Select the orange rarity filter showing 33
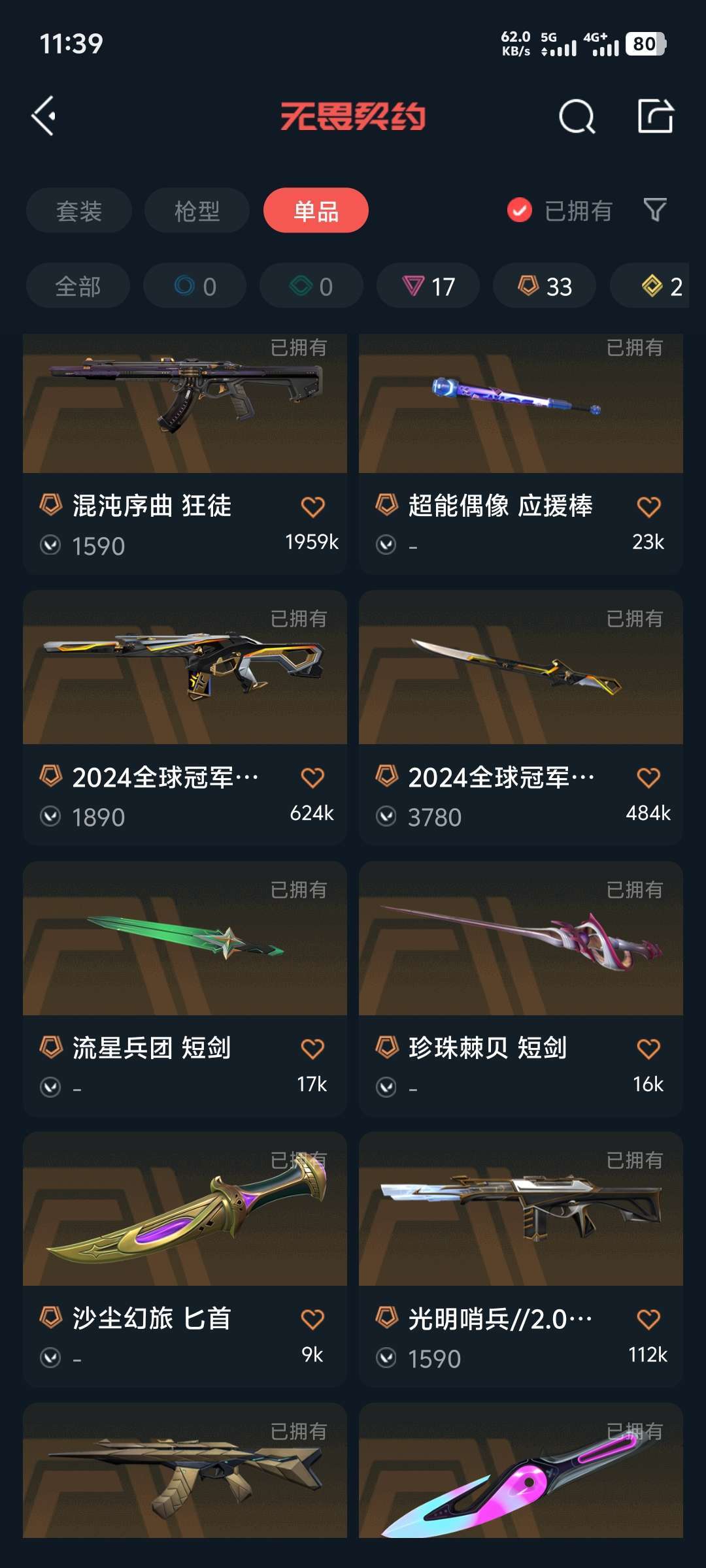 (x=543, y=286)
